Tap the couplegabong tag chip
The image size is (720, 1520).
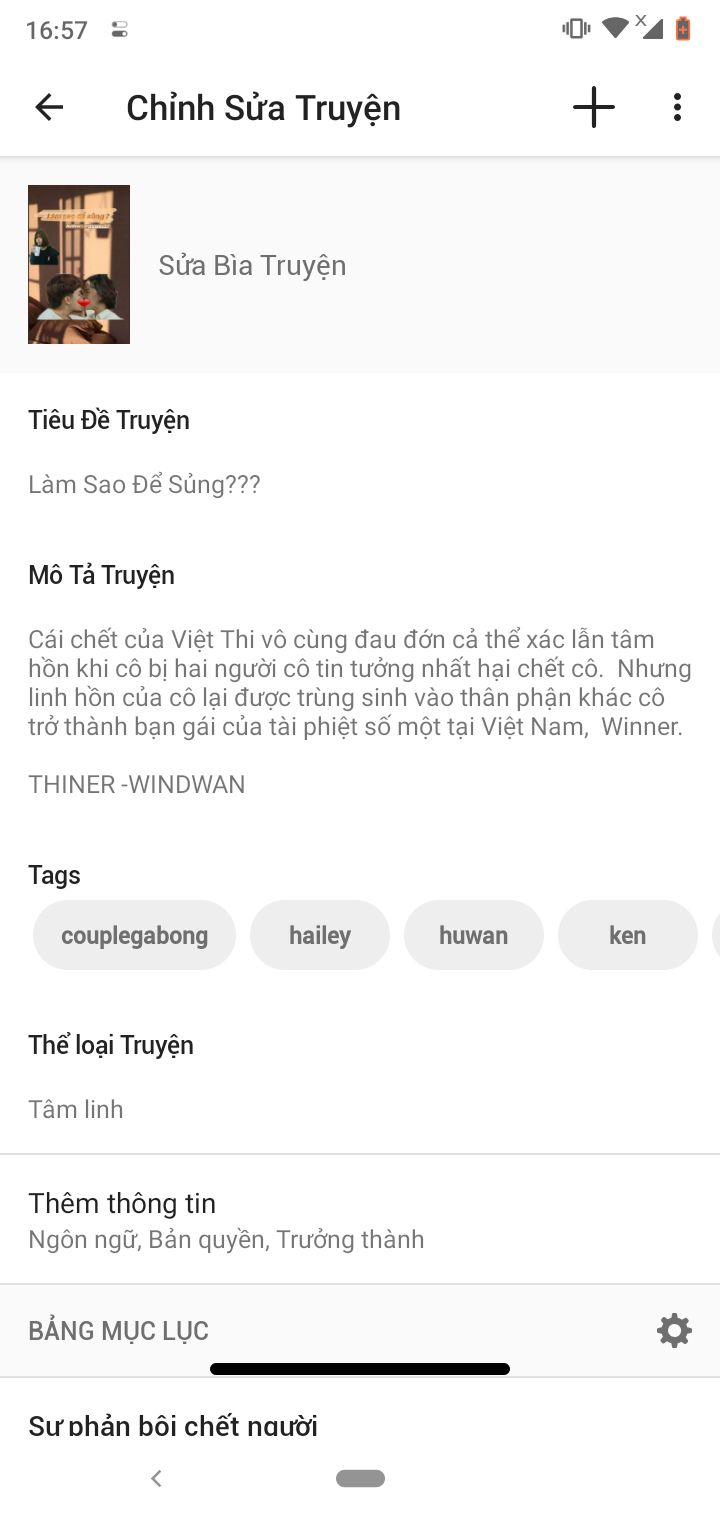click(x=134, y=936)
